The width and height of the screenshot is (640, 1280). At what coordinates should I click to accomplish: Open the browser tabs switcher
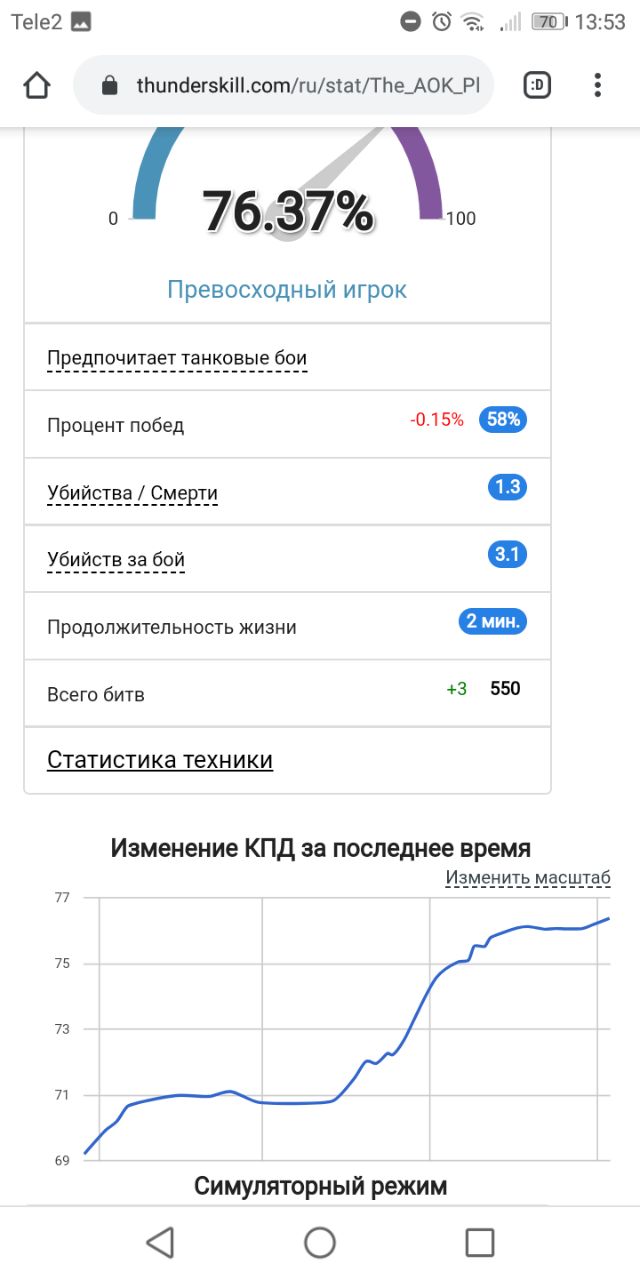537,86
